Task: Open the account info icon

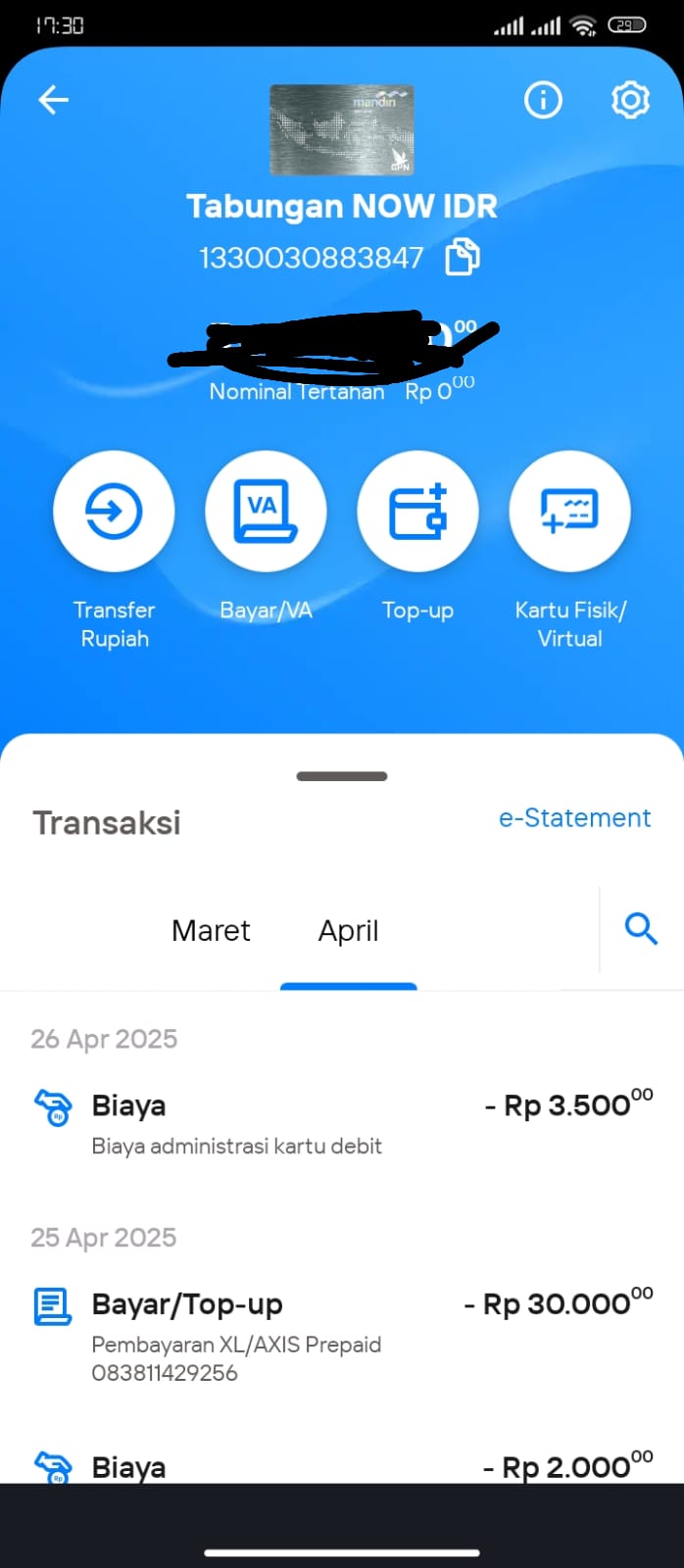Action: (x=543, y=99)
